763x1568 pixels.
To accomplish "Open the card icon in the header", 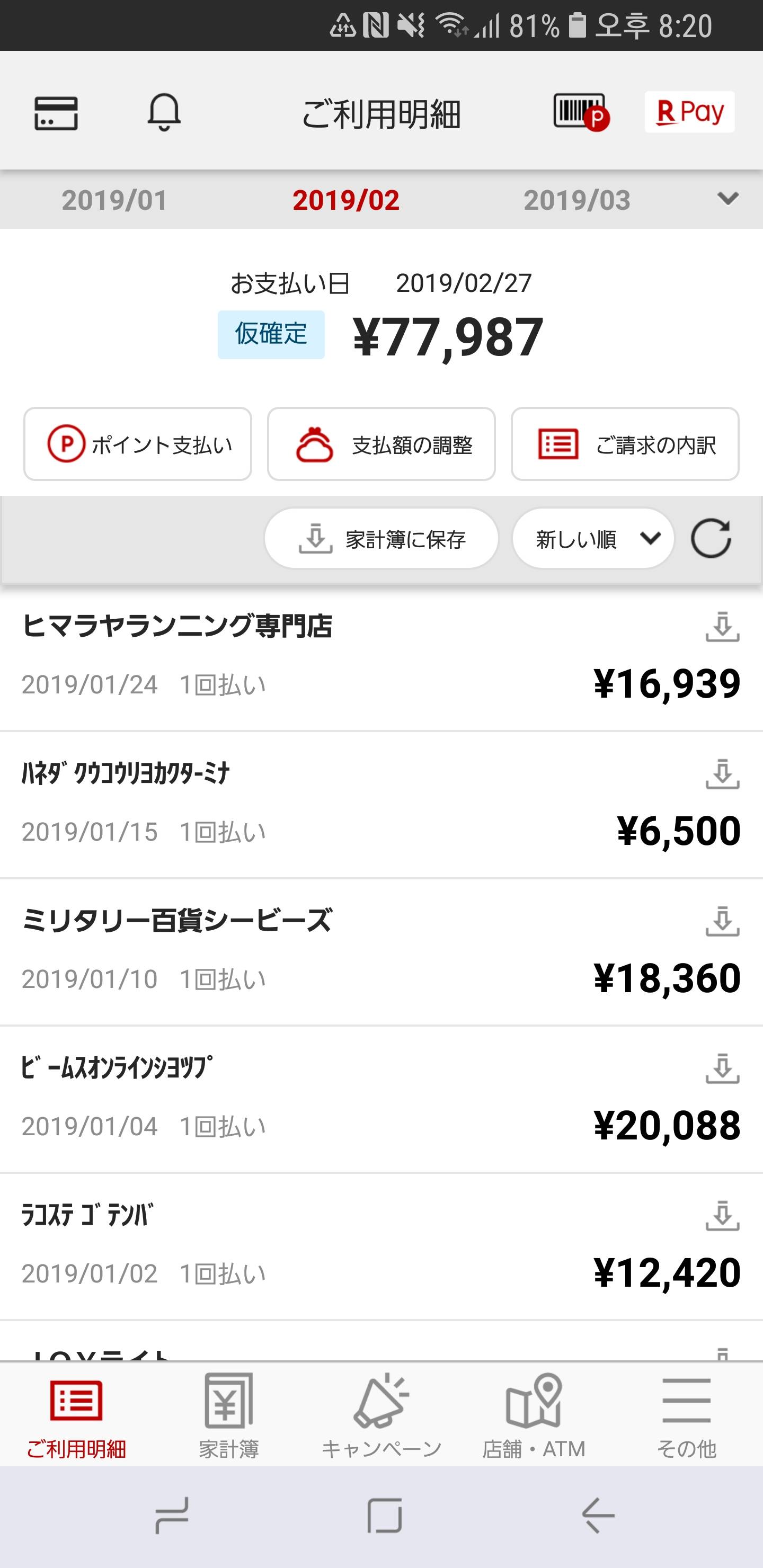I will point(56,113).
